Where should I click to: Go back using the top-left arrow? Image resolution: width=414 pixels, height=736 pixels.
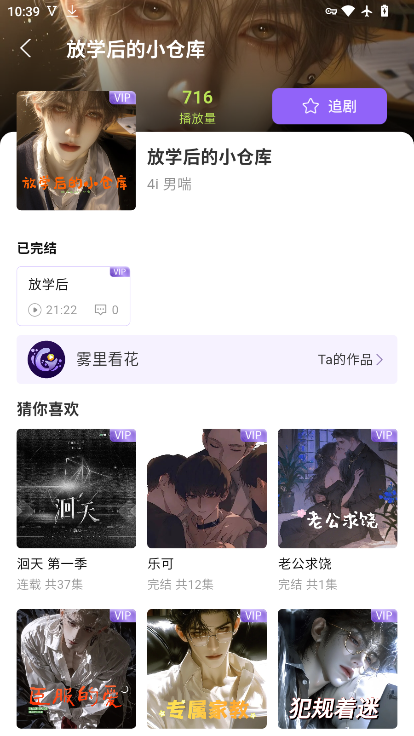click(x=26, y=48)
